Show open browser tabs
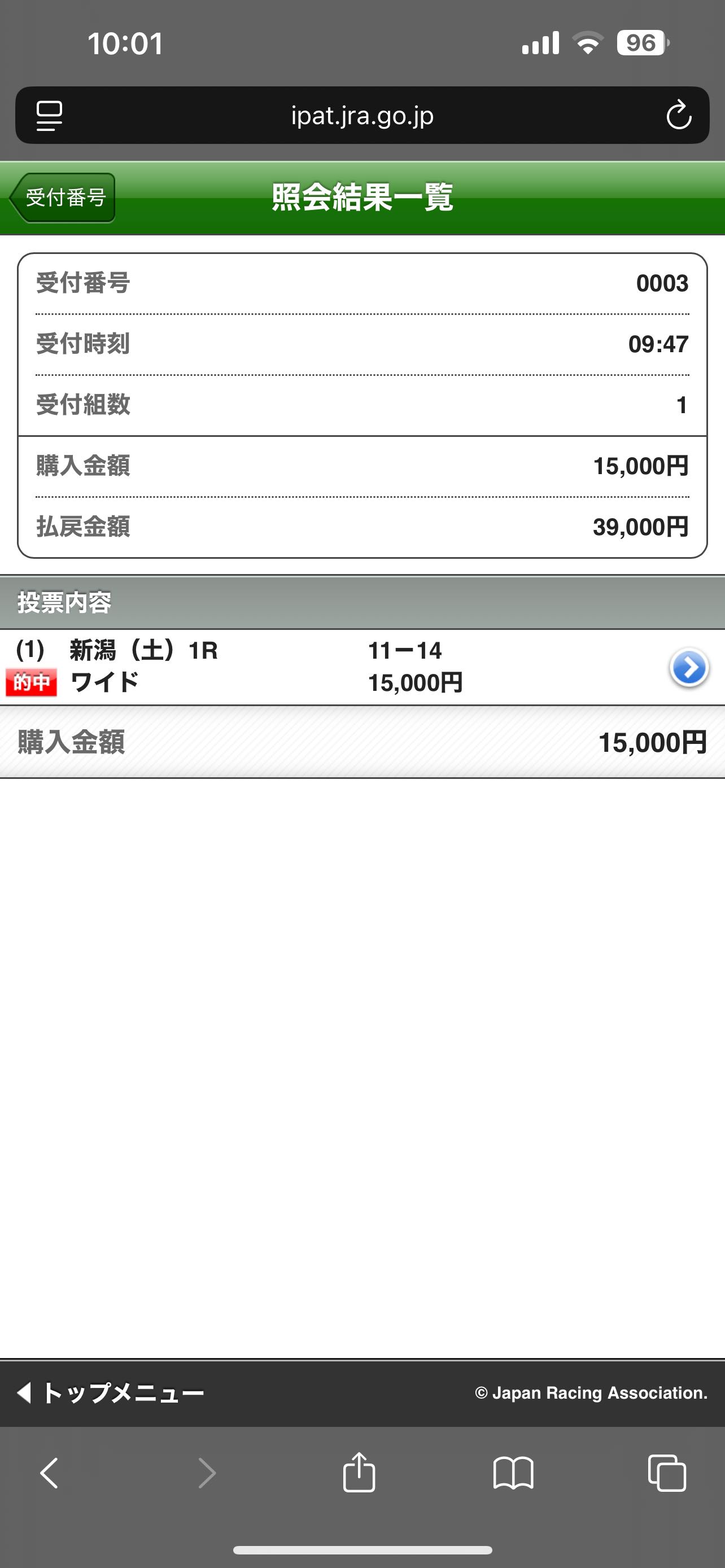This screenshot has height=1568, width=725. (x=667, y=1473)
